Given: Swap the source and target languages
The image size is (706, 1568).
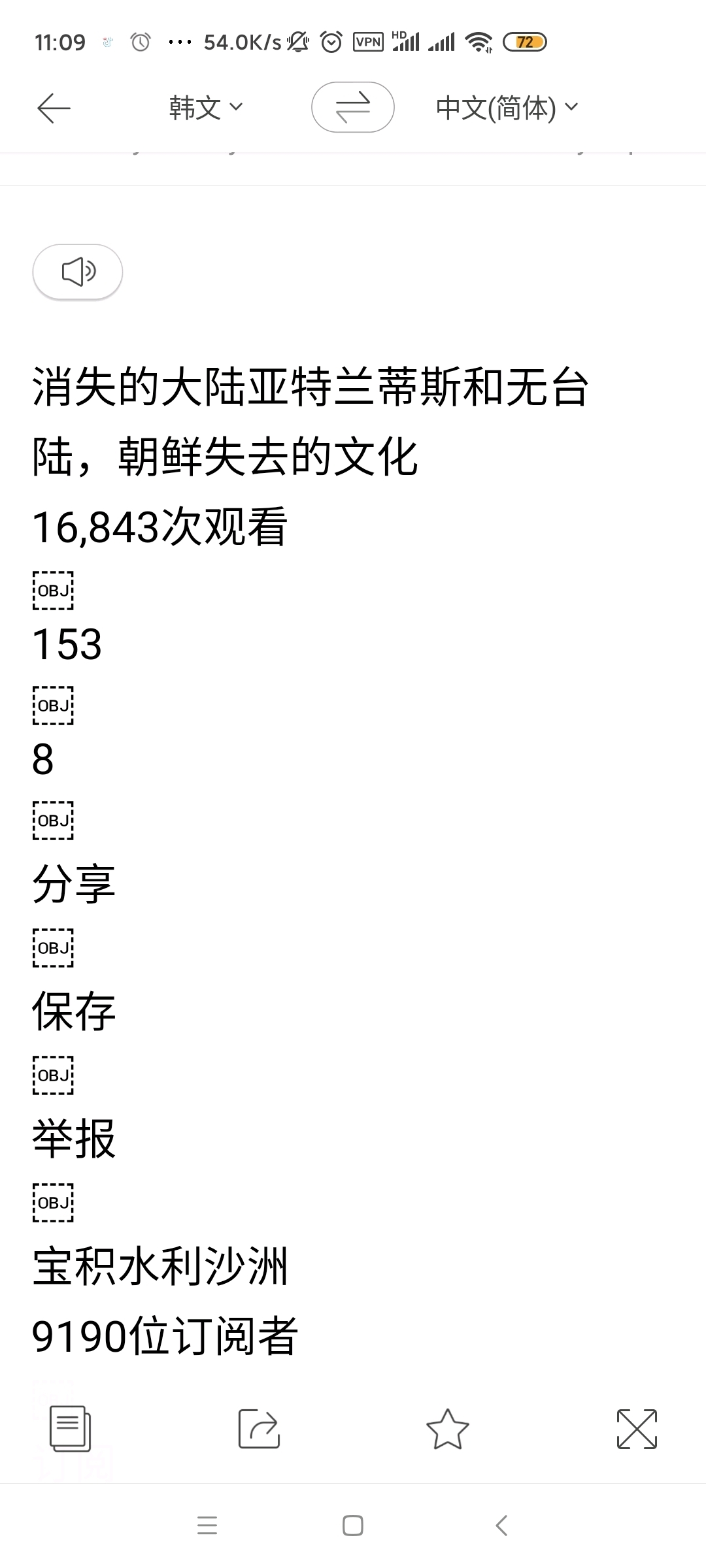Looking at the screenshot, I should click(352, 107).
